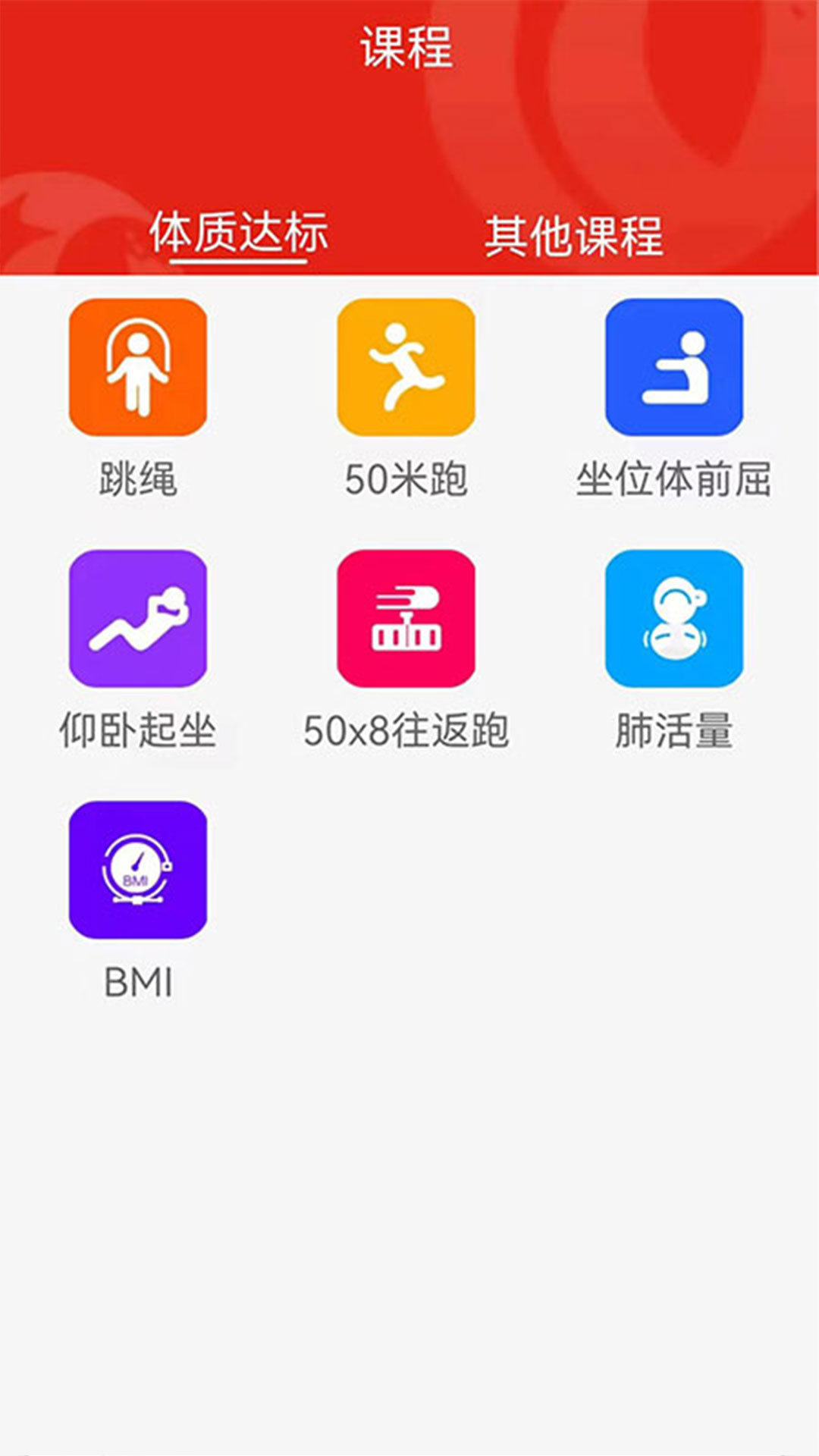Select the 体质达标 tab
The image size is (819, 1456).
[x=238, y=232]
